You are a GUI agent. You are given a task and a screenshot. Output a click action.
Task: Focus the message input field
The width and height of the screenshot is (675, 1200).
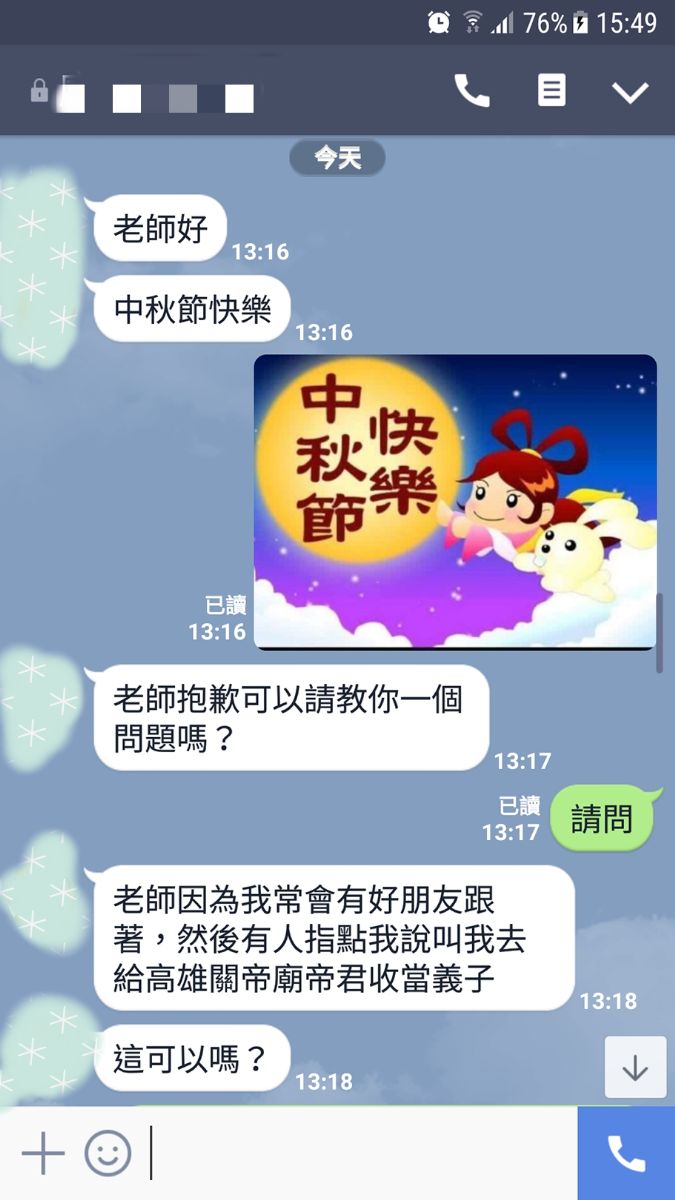coord(360,1154)
